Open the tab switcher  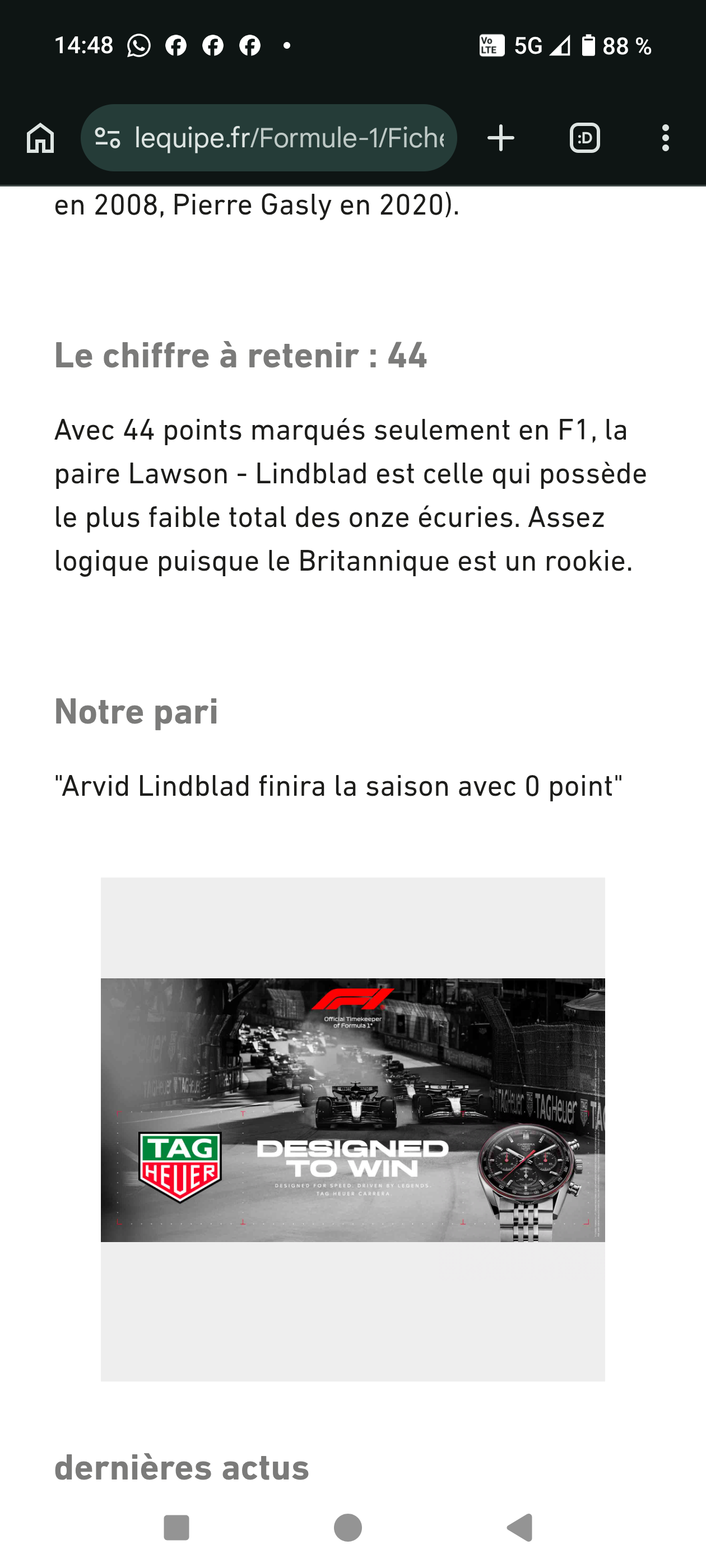584,138
